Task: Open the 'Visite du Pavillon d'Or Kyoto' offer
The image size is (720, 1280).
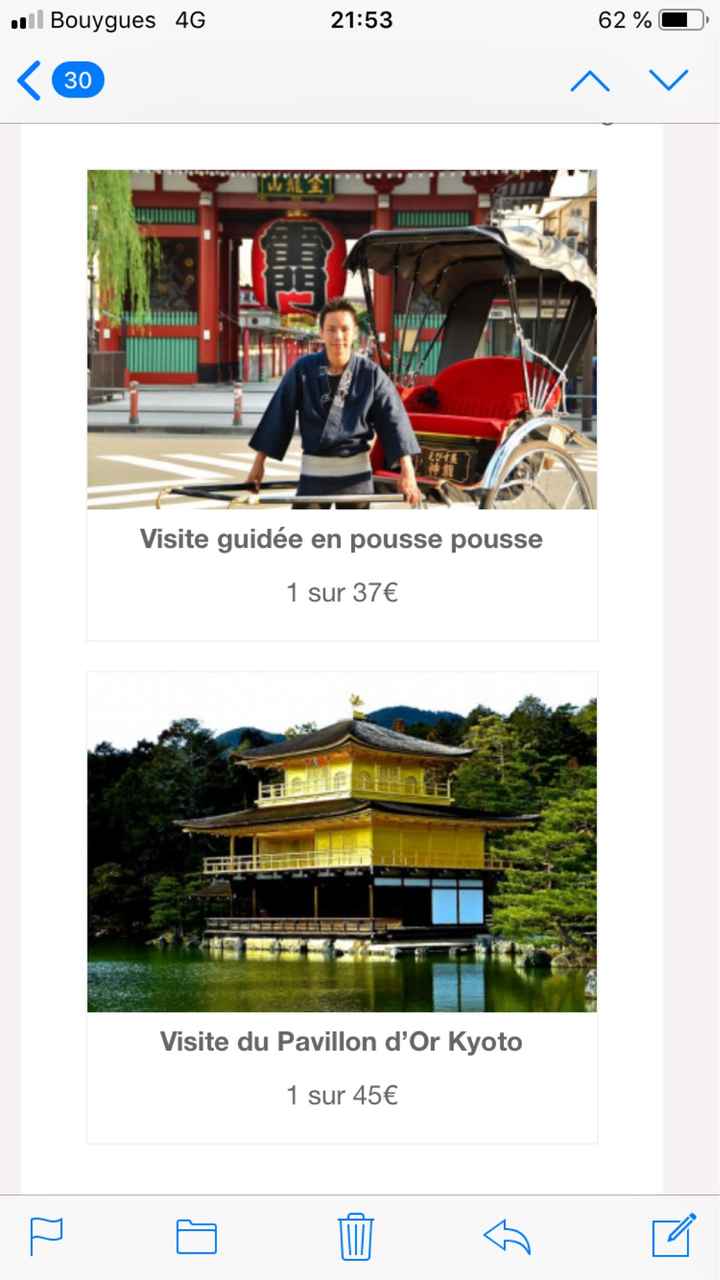Action: pos(340,1042)
